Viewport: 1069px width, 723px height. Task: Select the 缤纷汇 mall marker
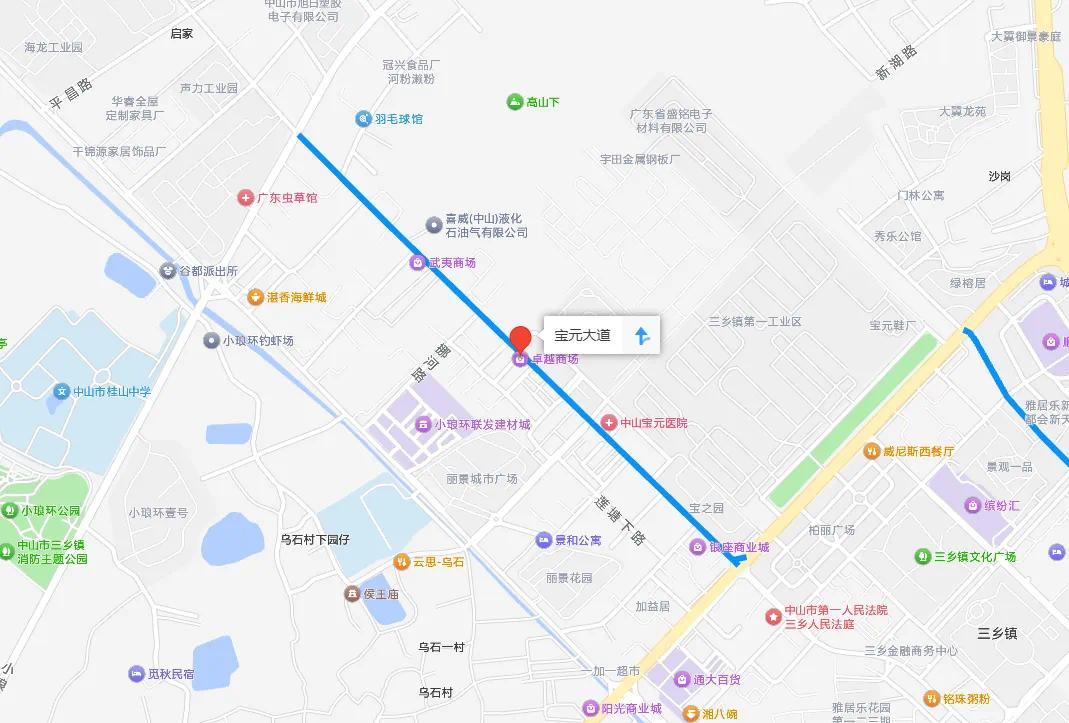click(x=972, y=506)
